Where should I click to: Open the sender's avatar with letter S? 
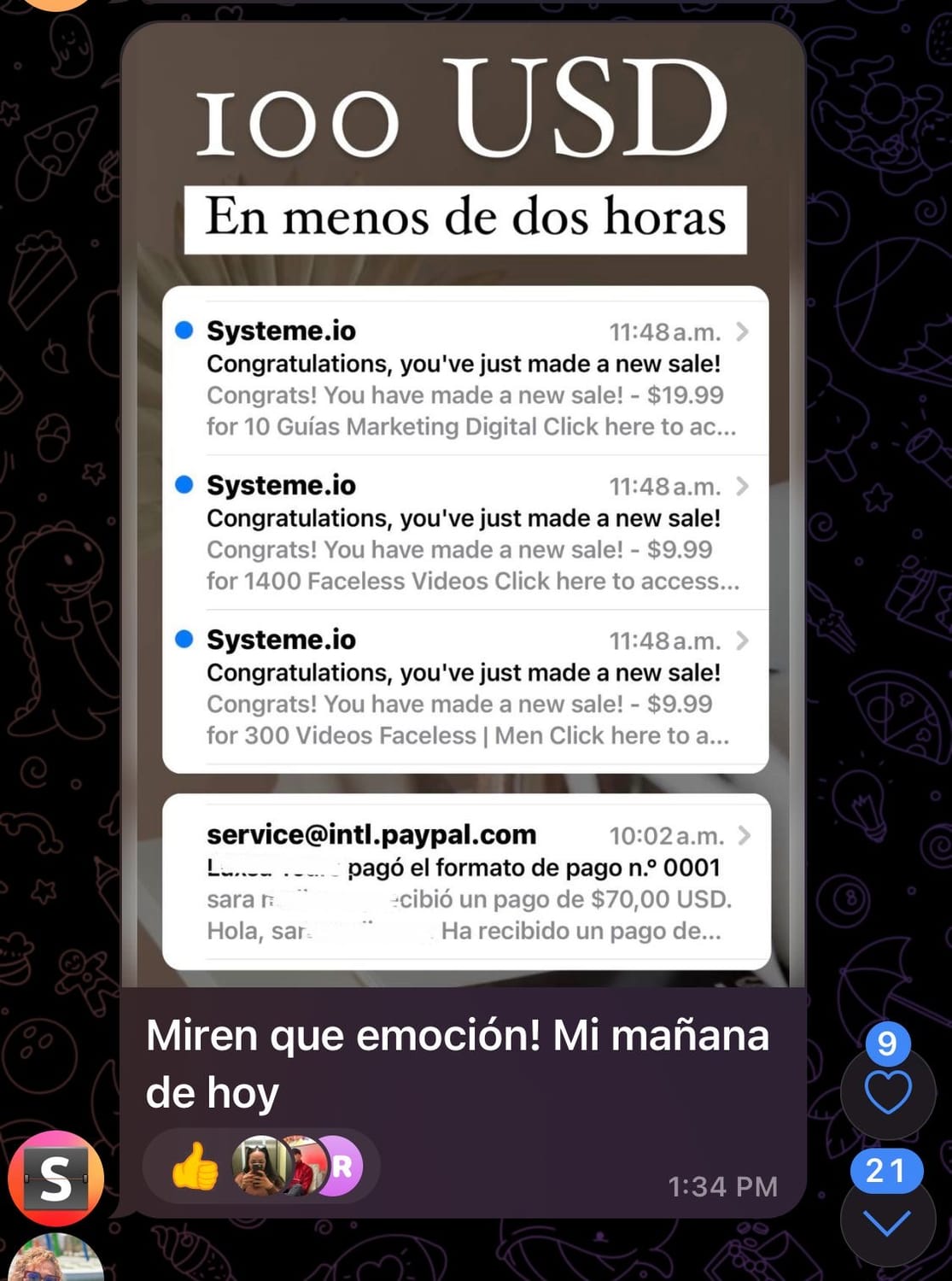click(56, 1179)
